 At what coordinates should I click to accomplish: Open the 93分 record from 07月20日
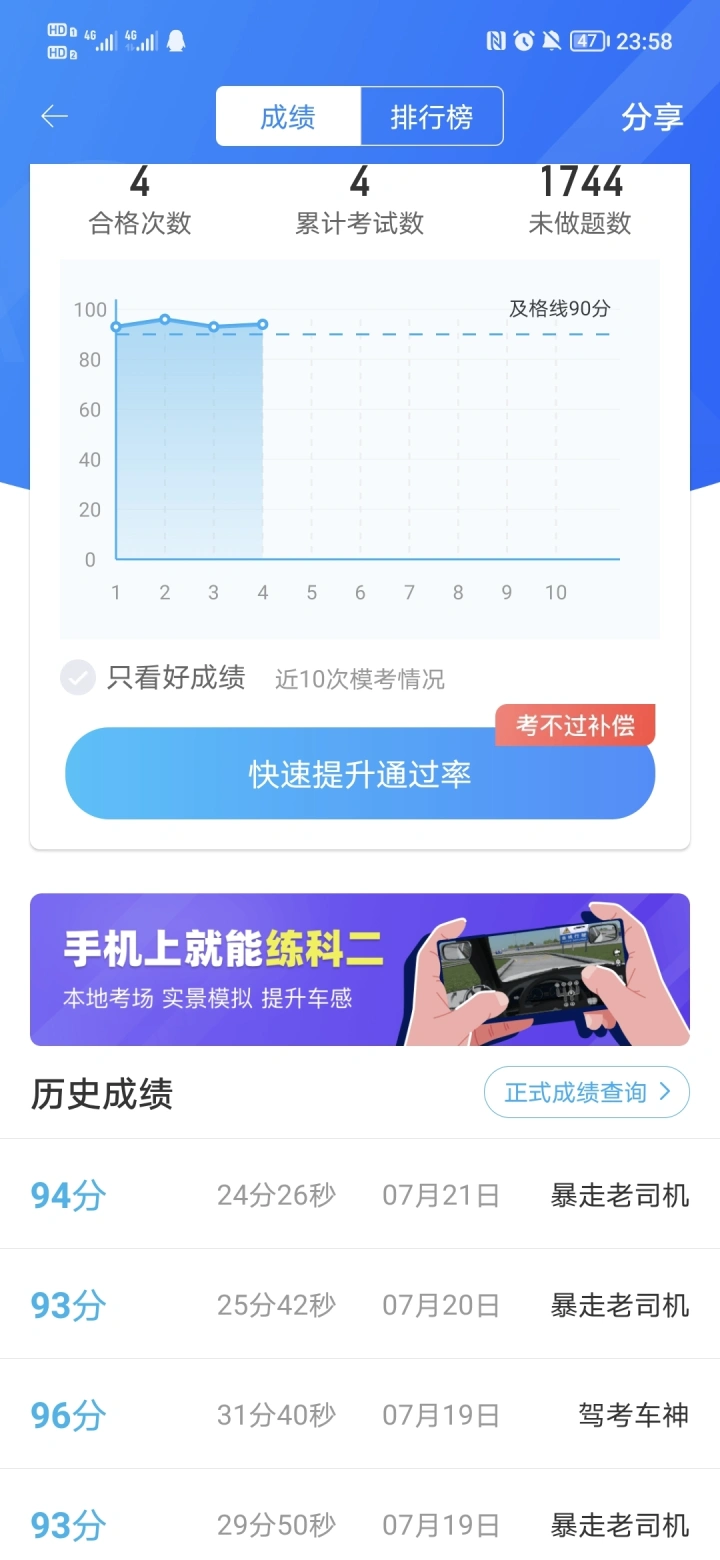(360, 1305)
